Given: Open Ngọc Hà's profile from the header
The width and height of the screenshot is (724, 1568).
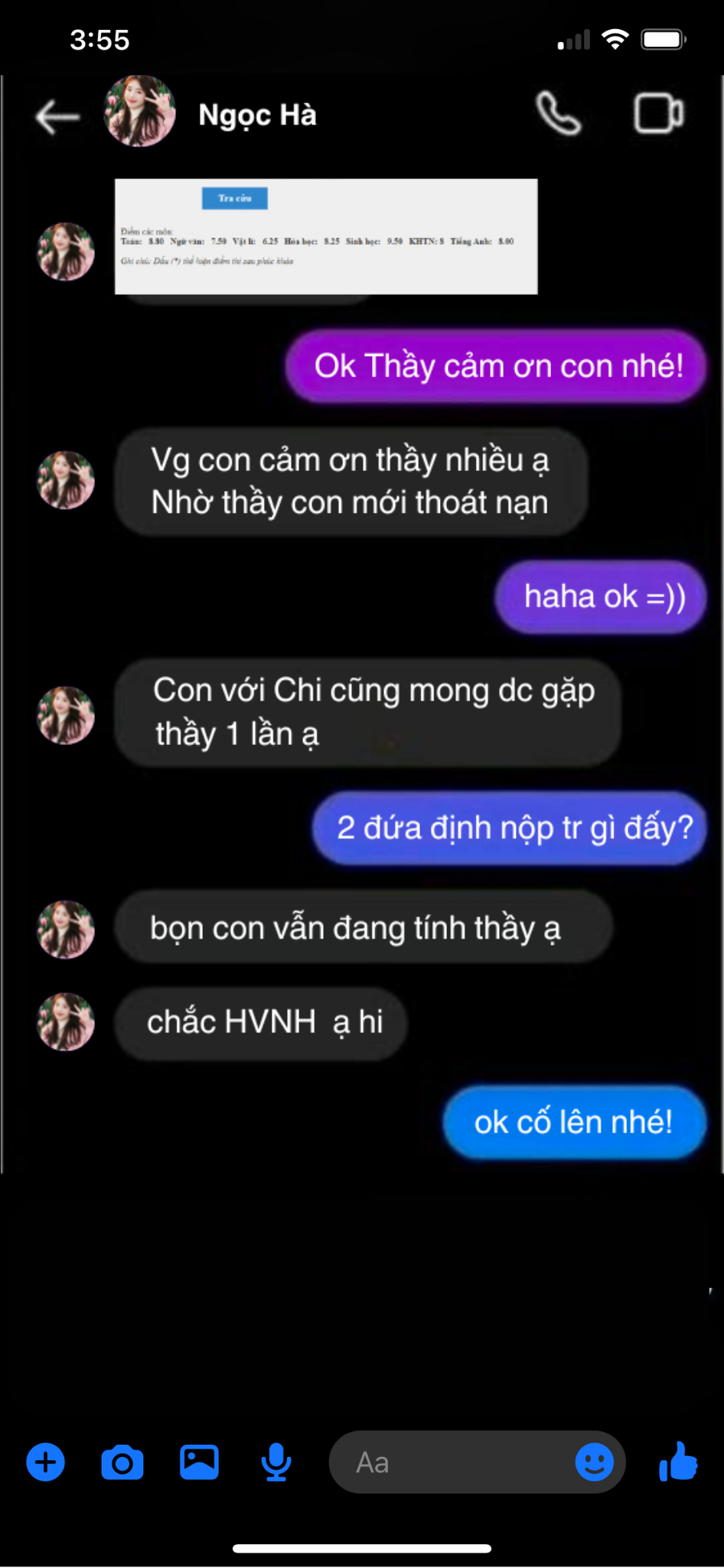Looking at the screenshot, I should tap(256, 115).
